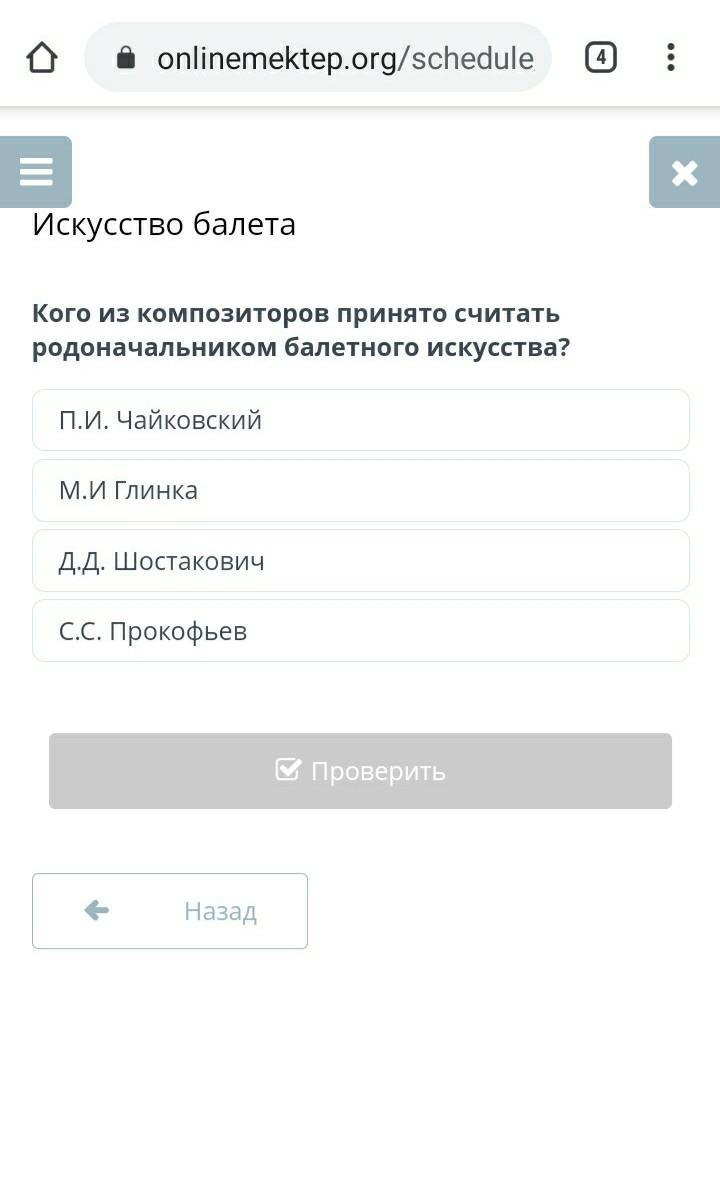This screenshot has height=1199, width=720.
Task: Open the hamburger side menu
Action: 36,172
